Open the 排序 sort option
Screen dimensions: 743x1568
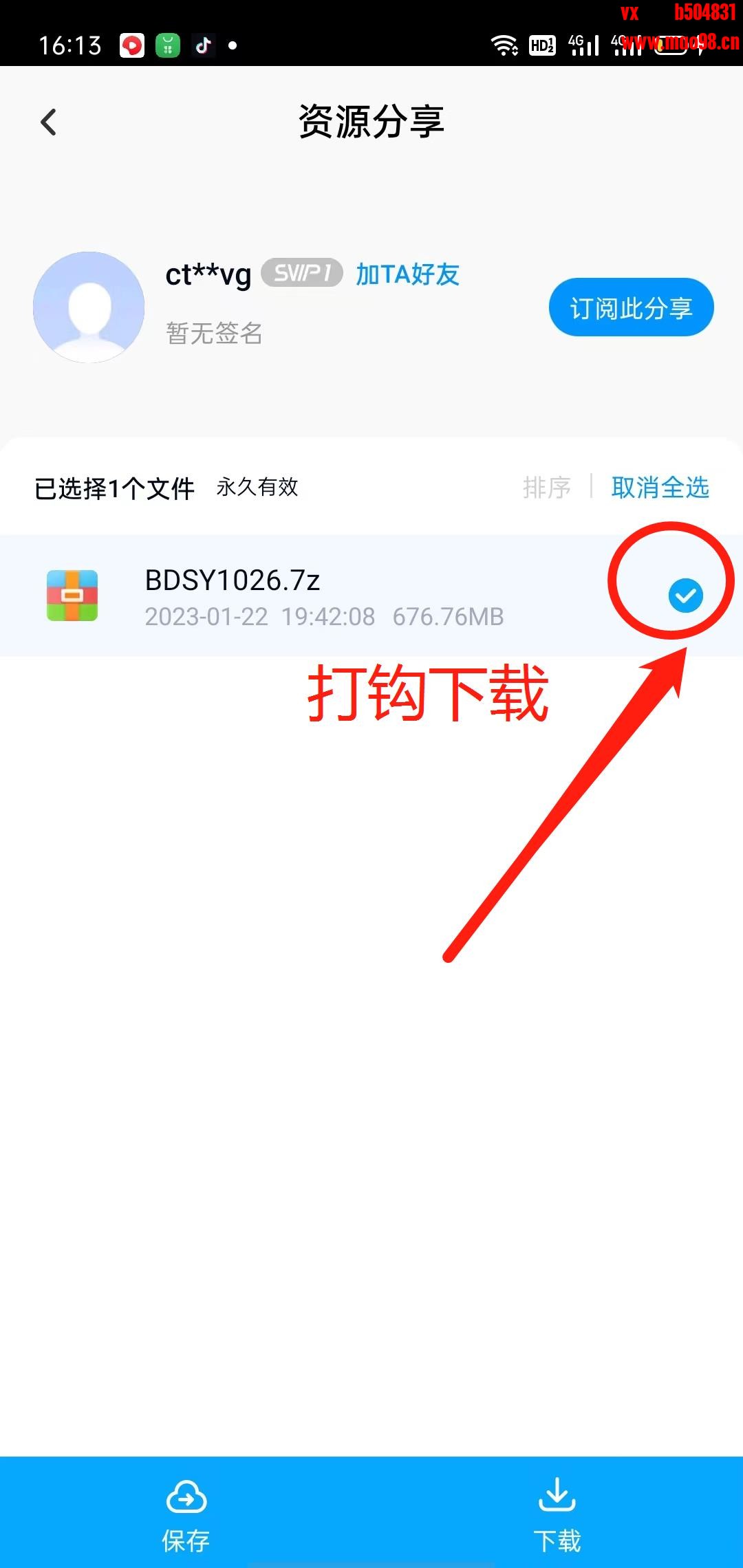pos(546,488)
